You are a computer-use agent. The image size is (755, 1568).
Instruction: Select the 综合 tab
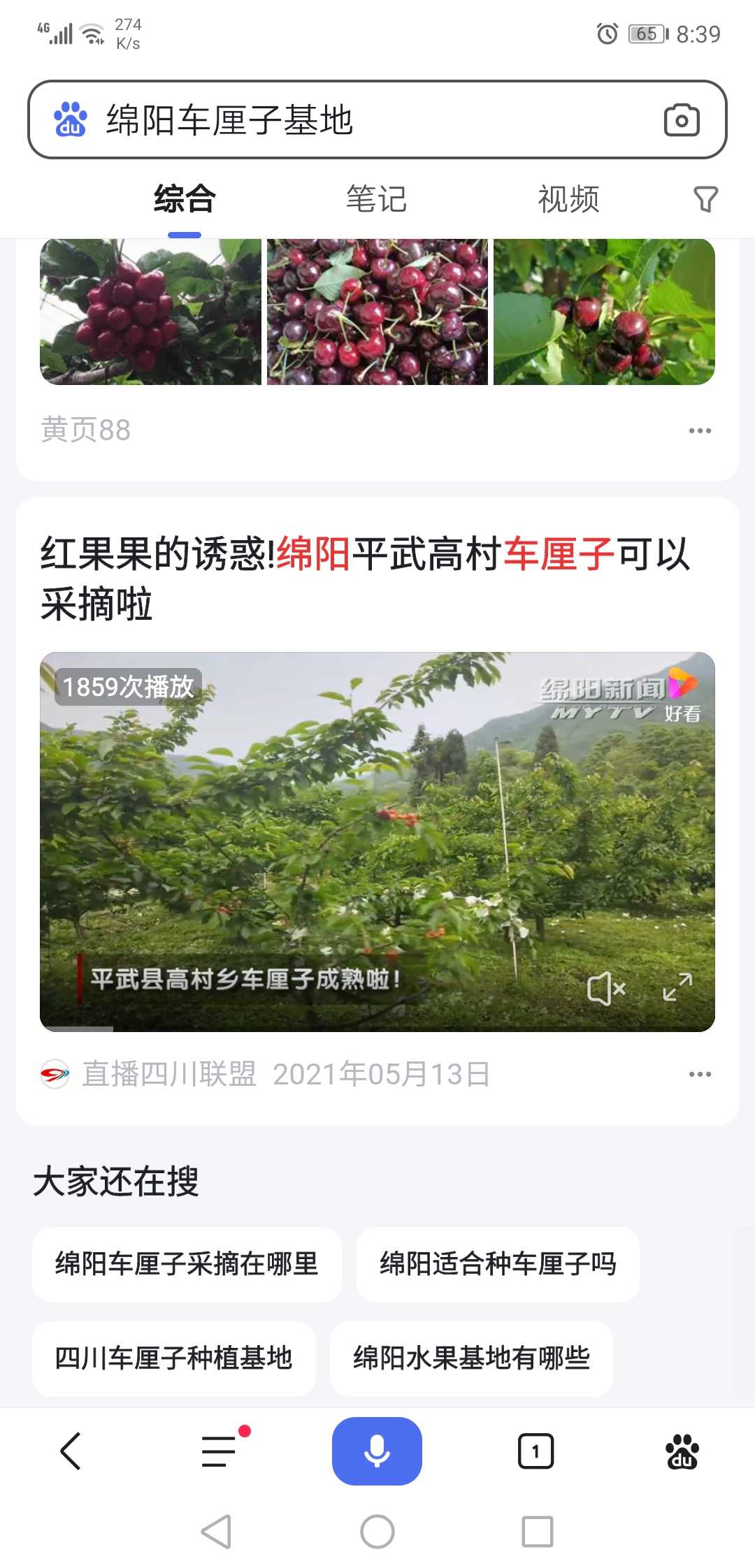(185, 199)
